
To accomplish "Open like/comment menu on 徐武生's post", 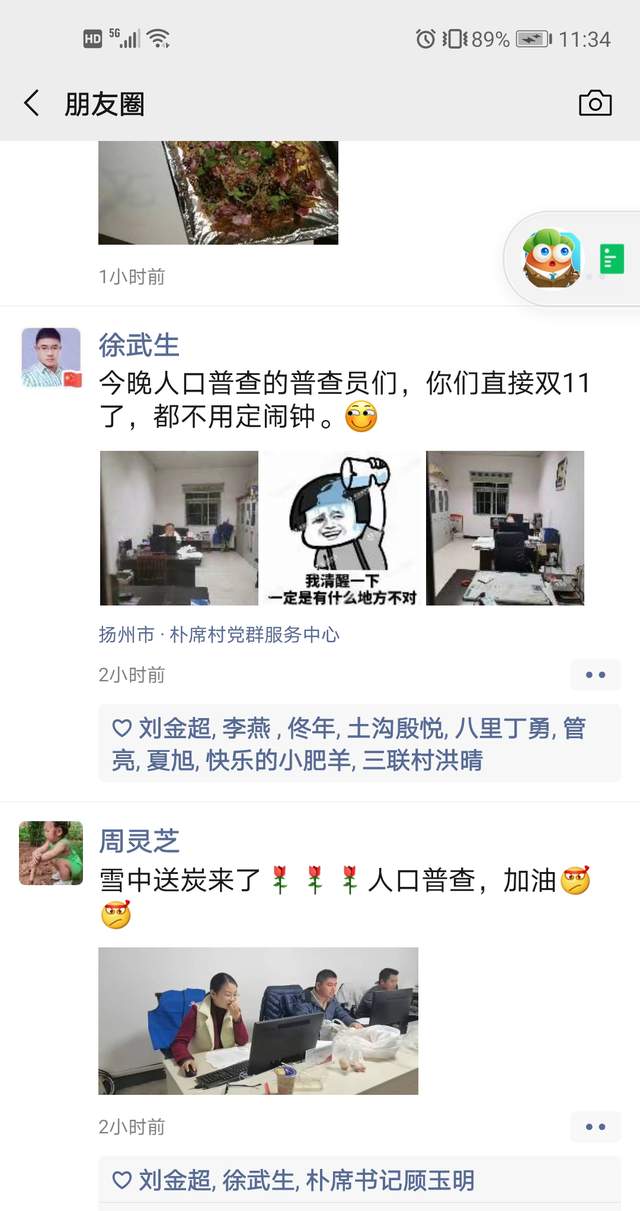I will tap(595, 675).
